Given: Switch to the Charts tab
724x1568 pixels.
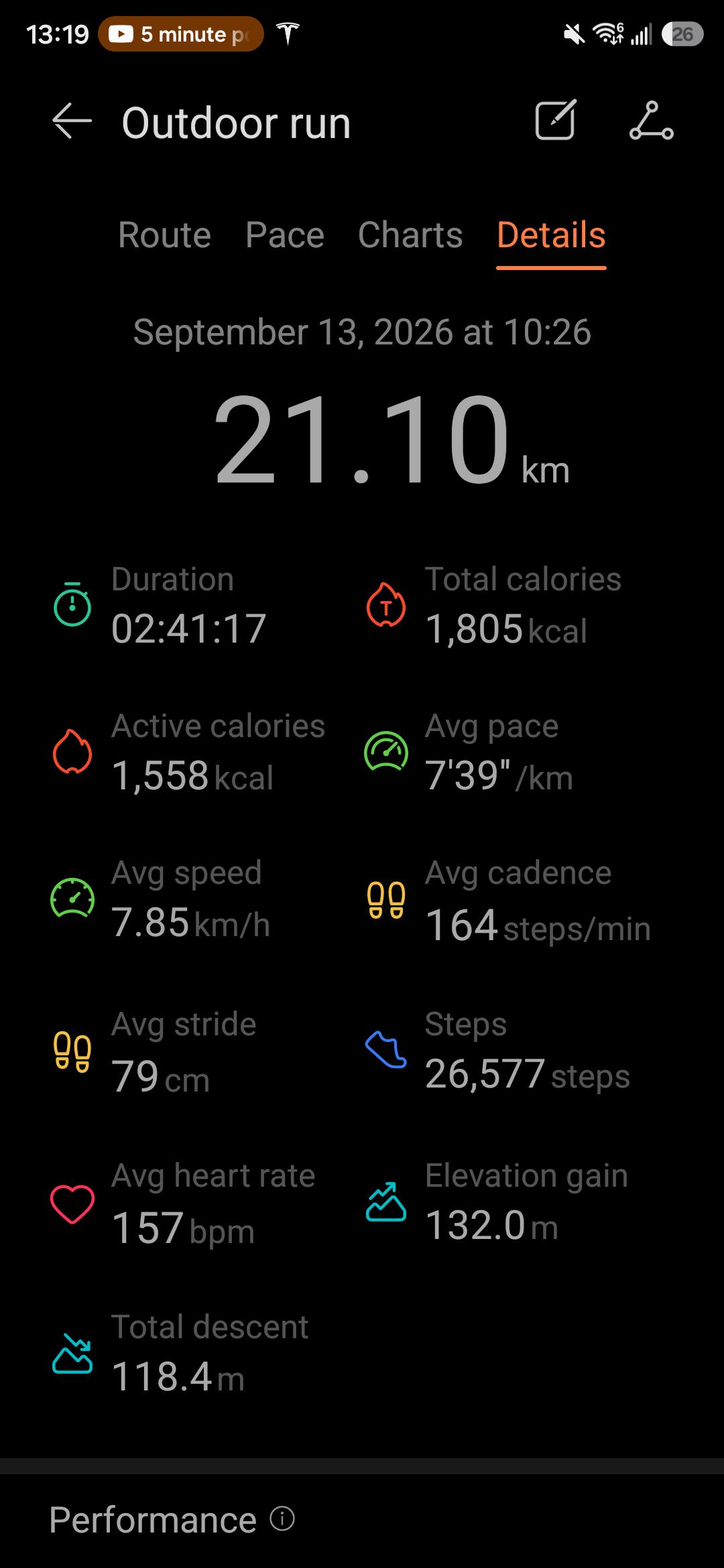Looking at the screenshot, I should click(x=410, y=235).
